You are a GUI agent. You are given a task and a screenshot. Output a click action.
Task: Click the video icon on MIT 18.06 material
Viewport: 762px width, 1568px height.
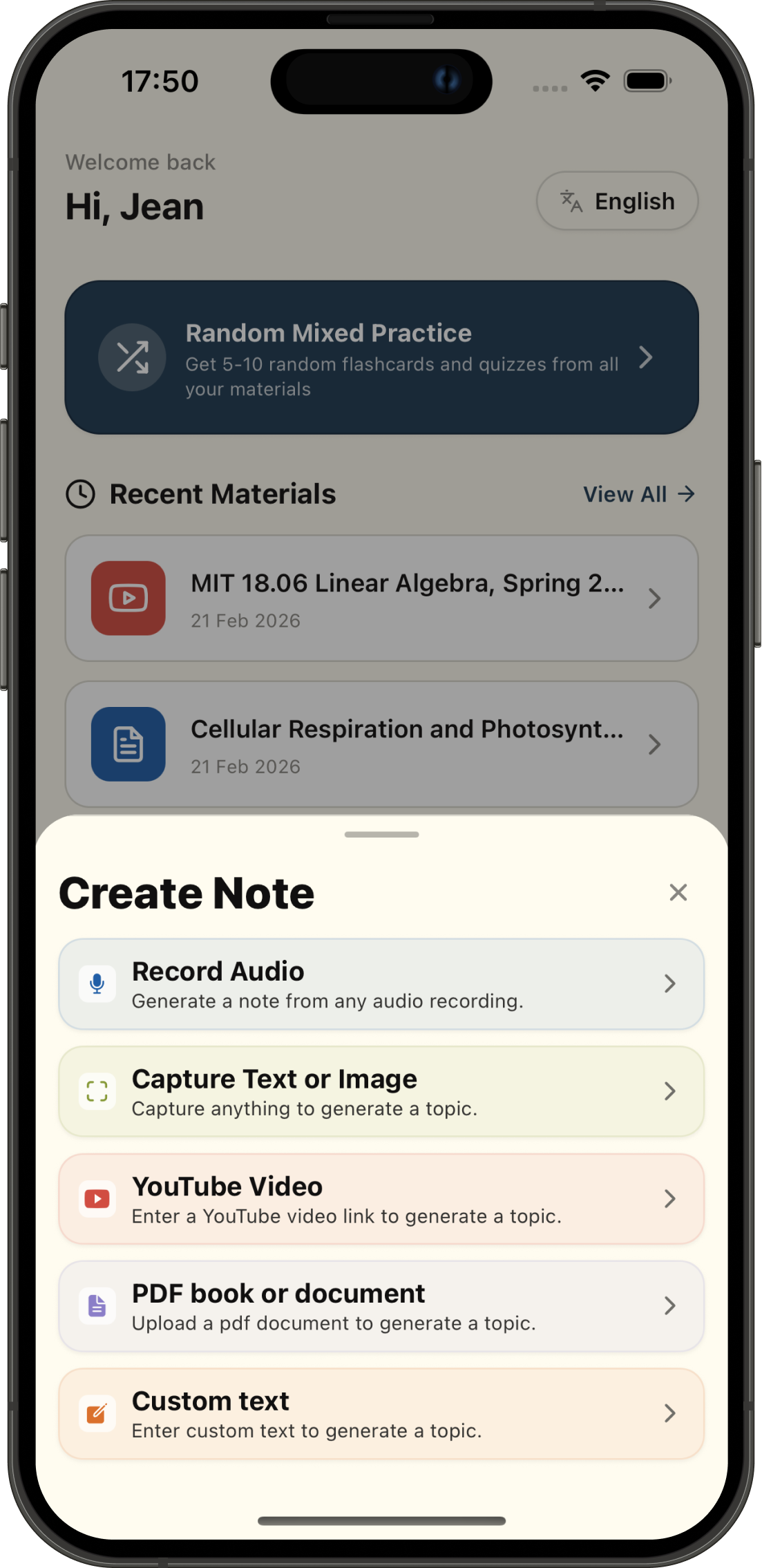click(x=128, y=598)
